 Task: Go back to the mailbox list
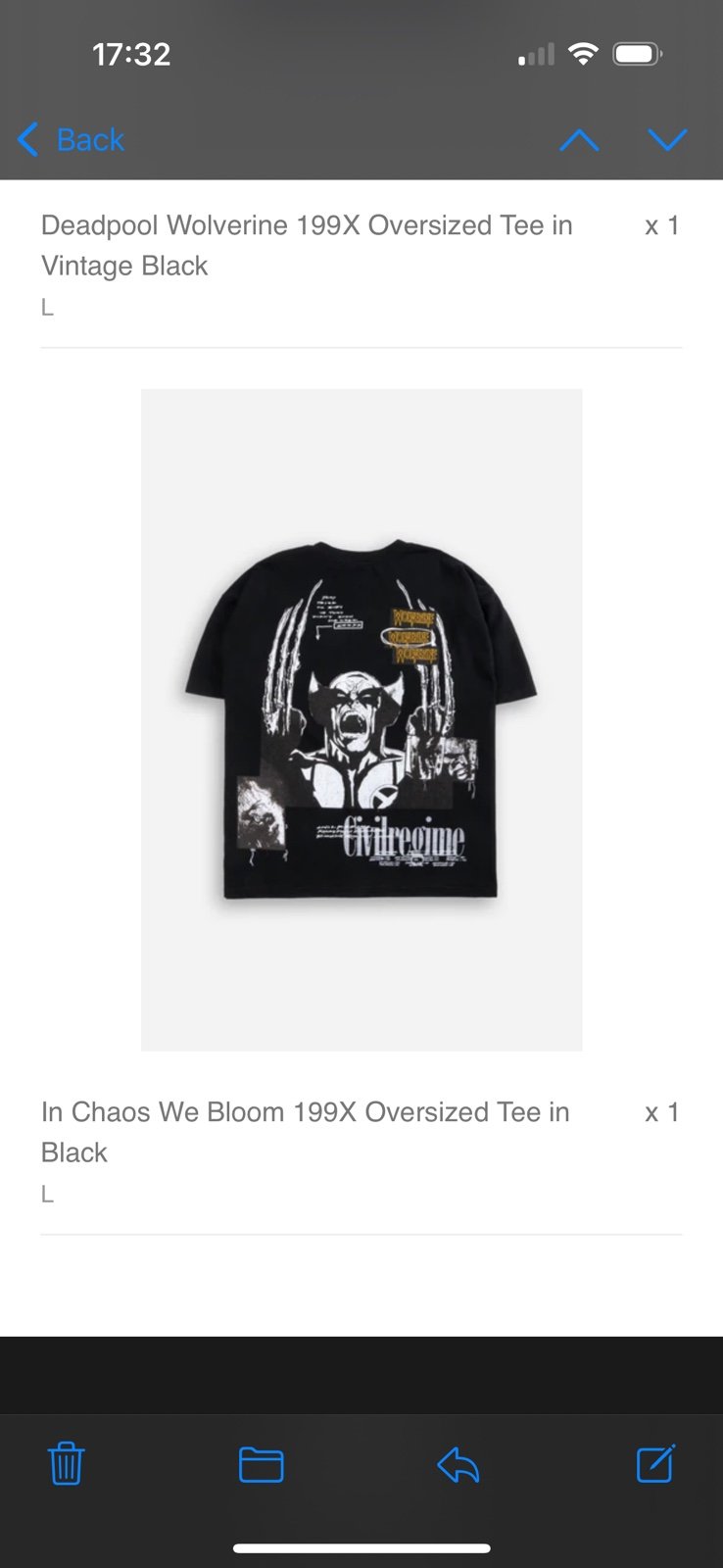coord(71,140)
